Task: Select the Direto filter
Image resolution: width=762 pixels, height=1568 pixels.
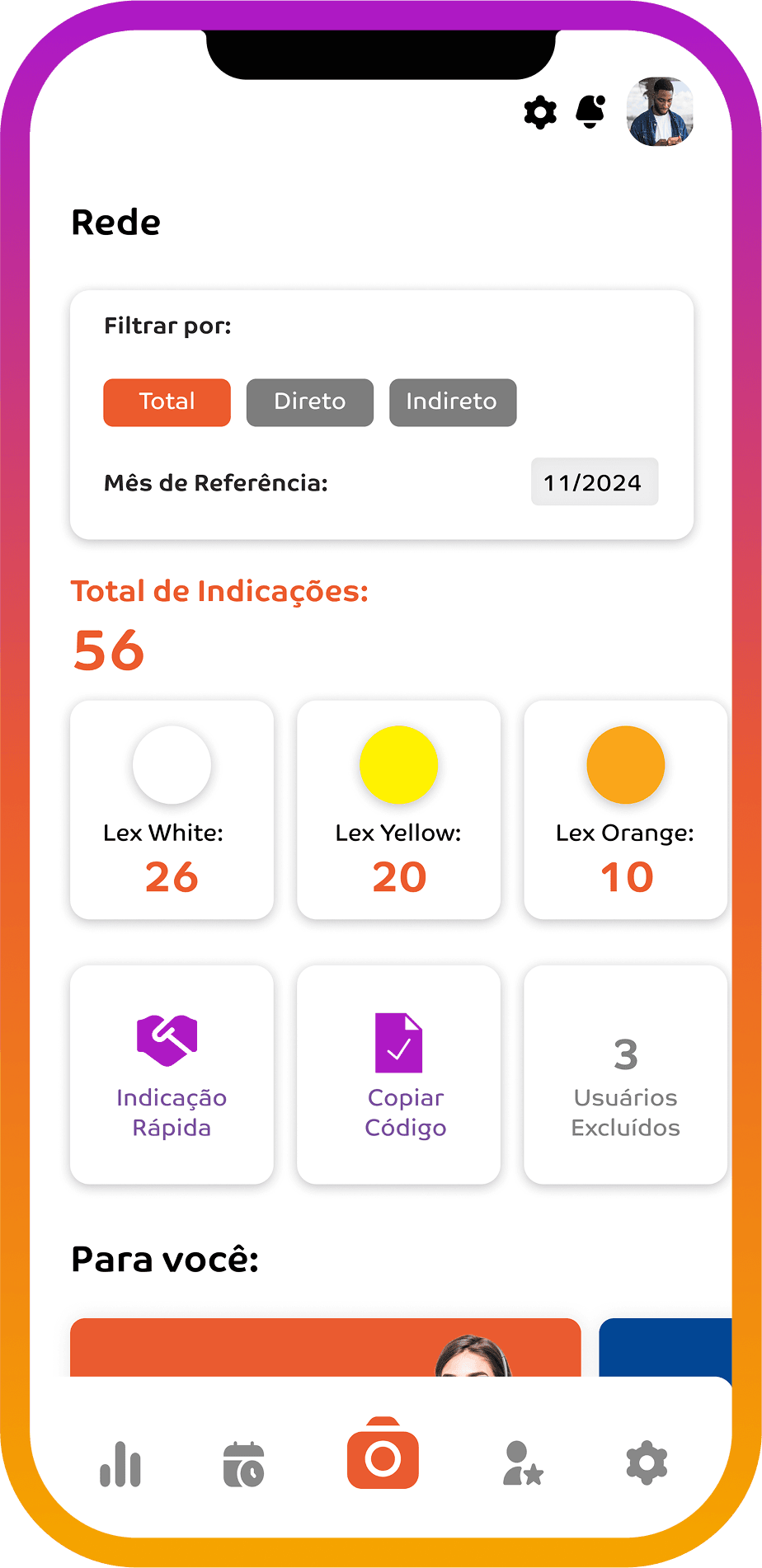Action: point(309,402)
